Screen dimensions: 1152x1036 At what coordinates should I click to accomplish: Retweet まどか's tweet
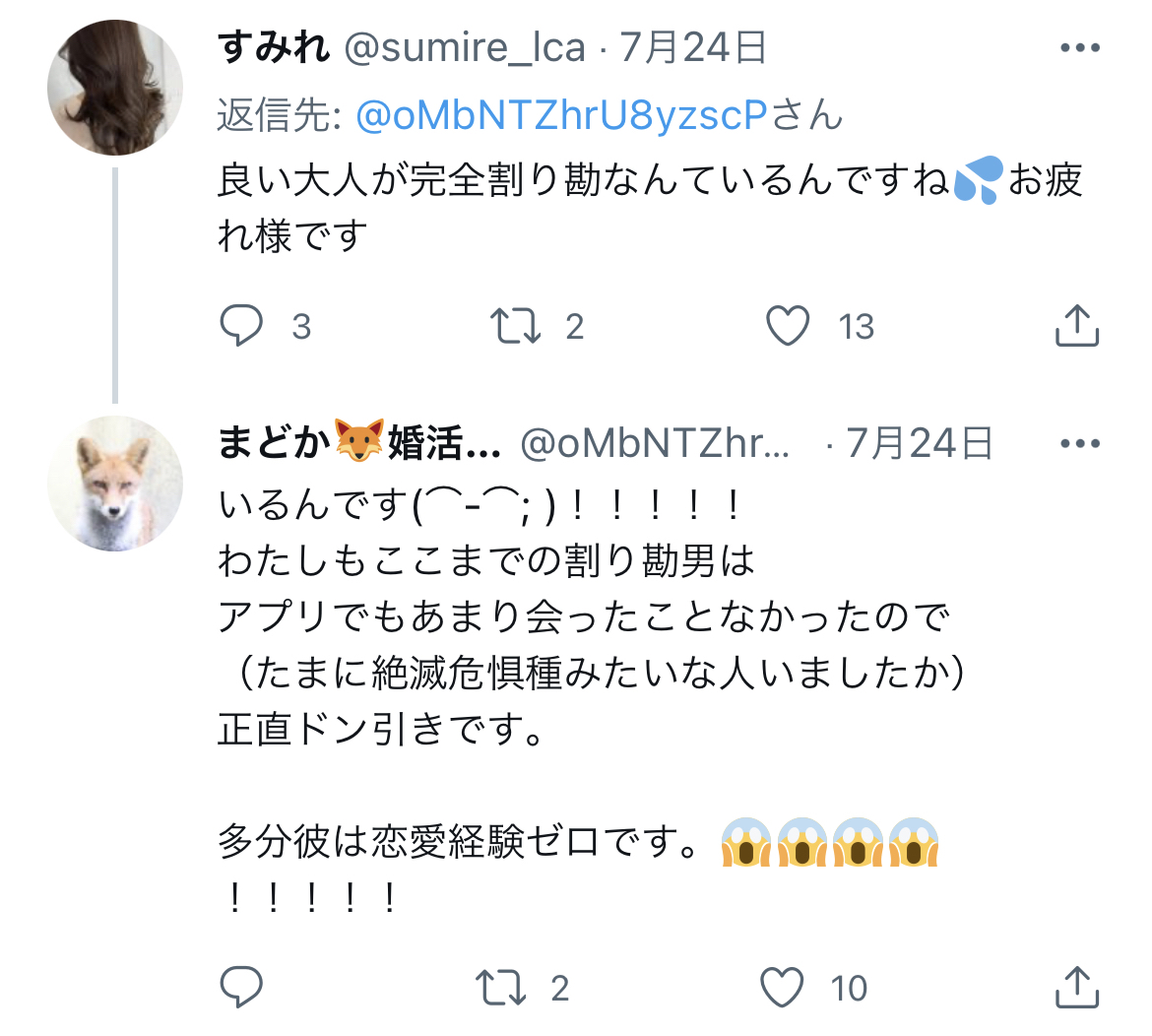tap(500, 987)
